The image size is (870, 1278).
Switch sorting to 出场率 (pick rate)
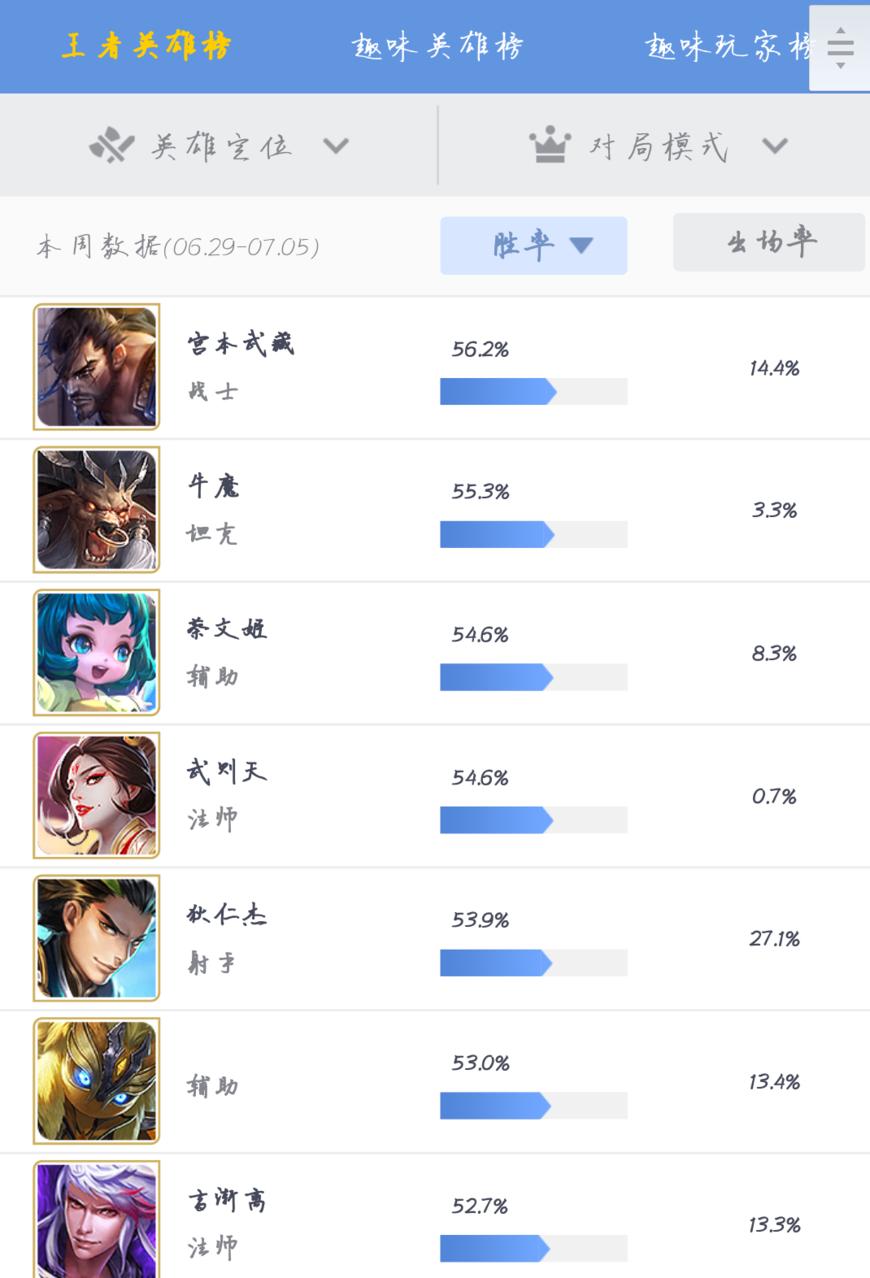(768, 241)
